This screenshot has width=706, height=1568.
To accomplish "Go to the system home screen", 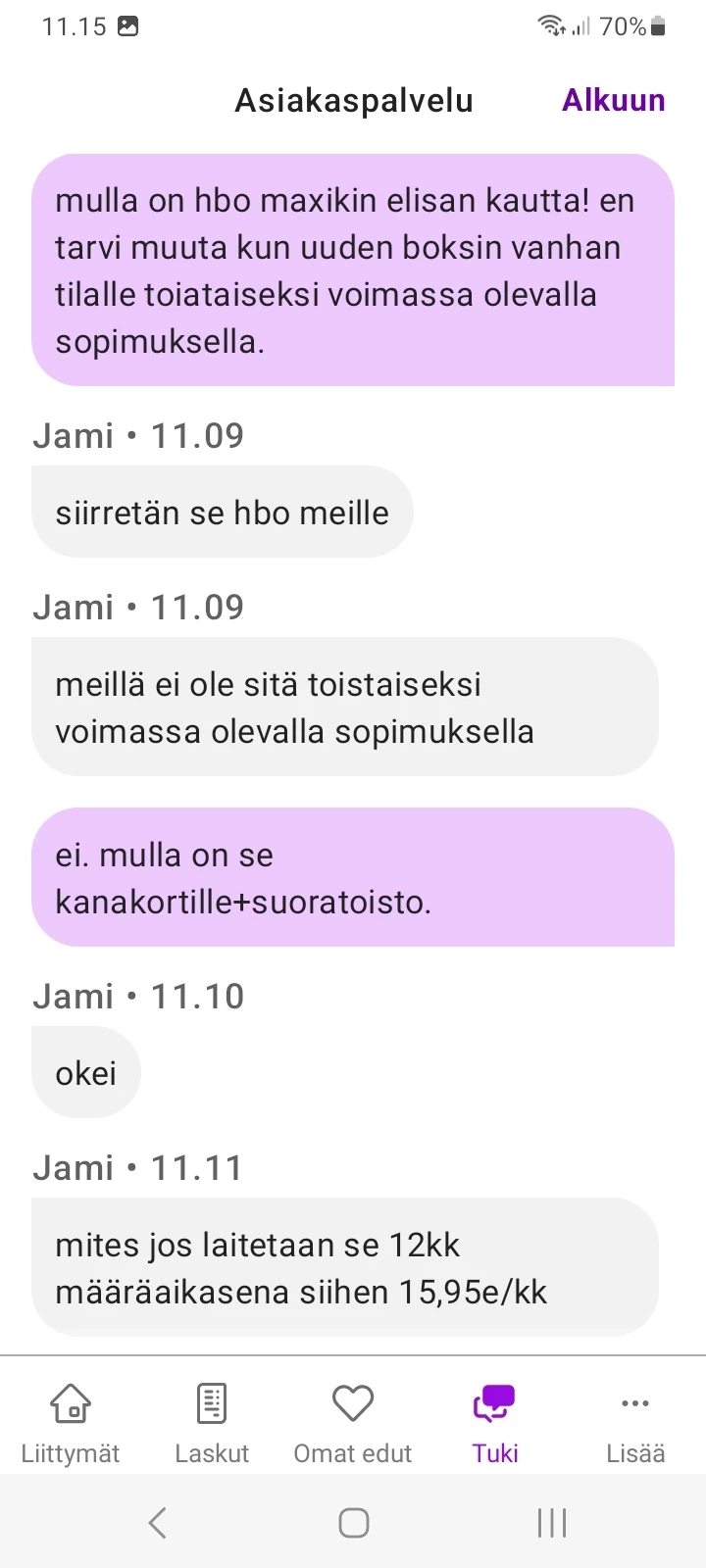I will pyautogui.click(x=353, y=1522).
